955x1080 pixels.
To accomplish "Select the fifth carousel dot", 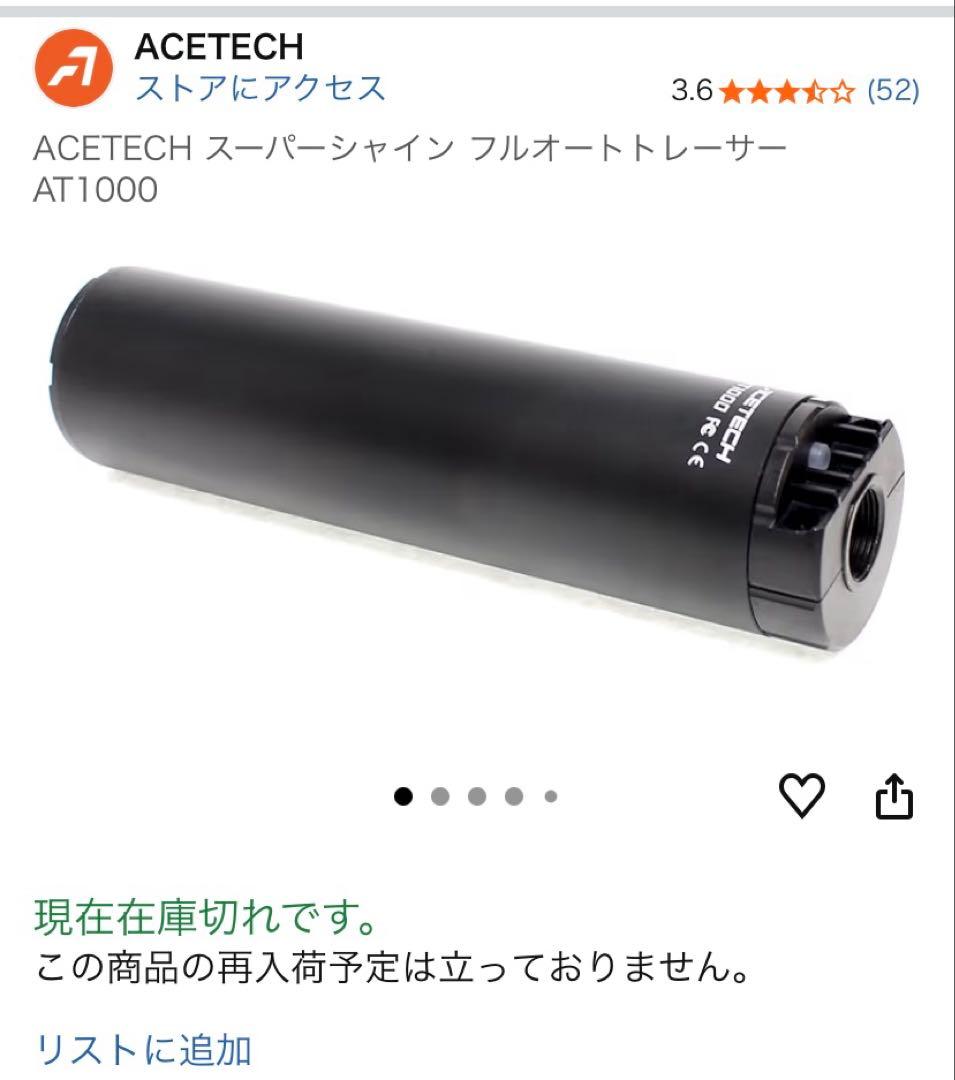I will (551, 795).
